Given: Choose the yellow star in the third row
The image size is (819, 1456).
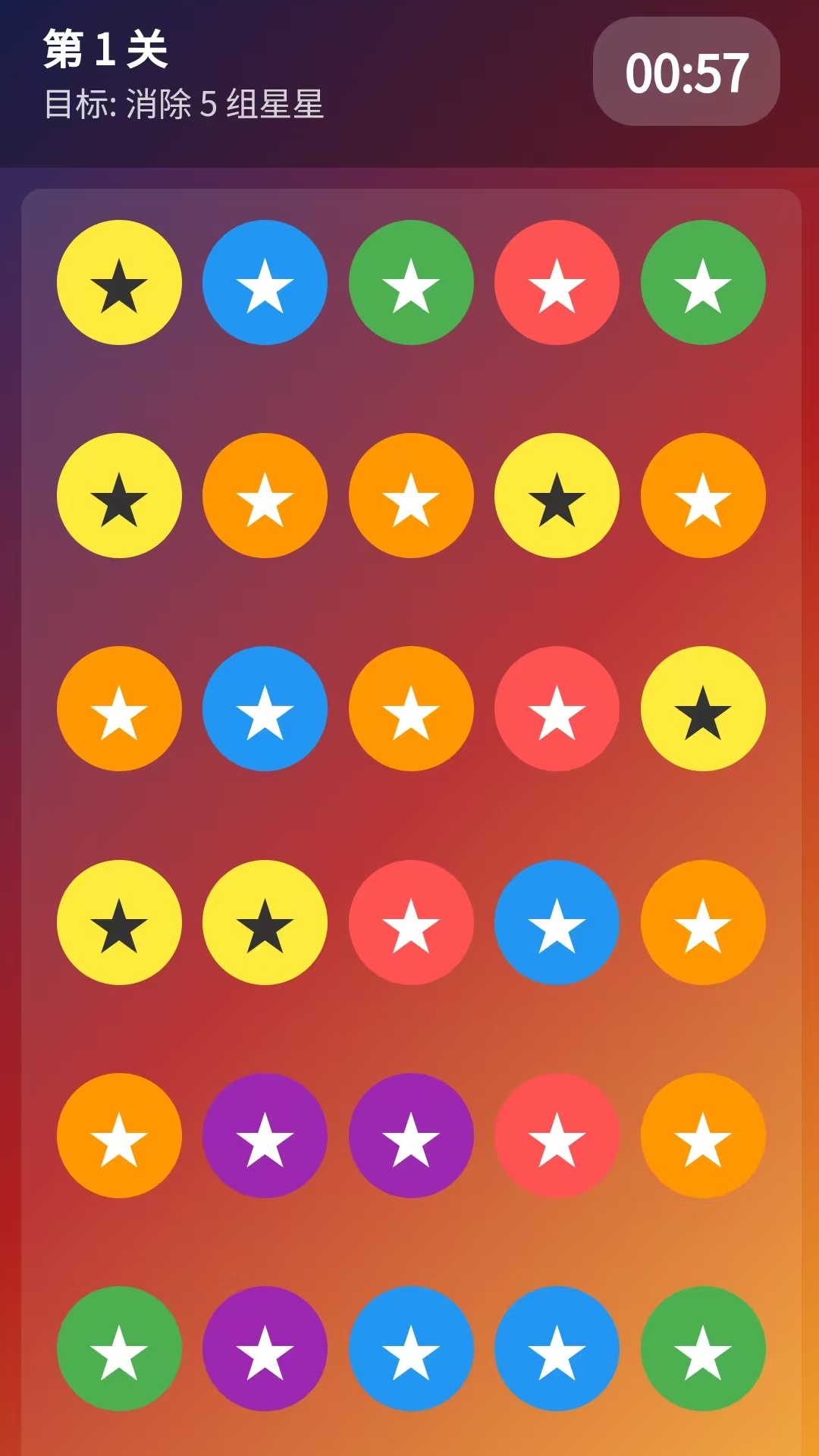Looking at the screenshot, I should (703, 709).
